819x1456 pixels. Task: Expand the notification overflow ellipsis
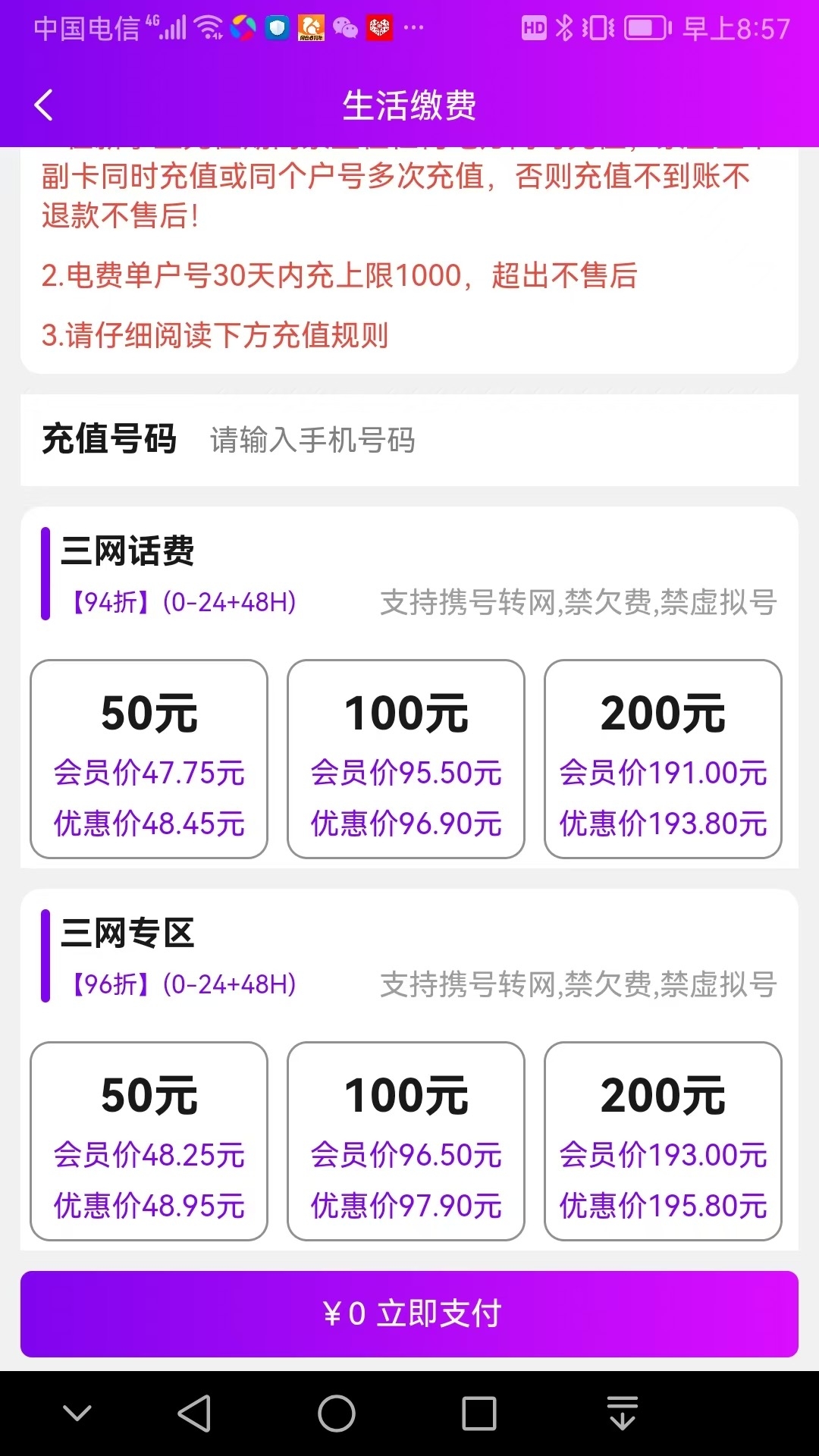413,27
